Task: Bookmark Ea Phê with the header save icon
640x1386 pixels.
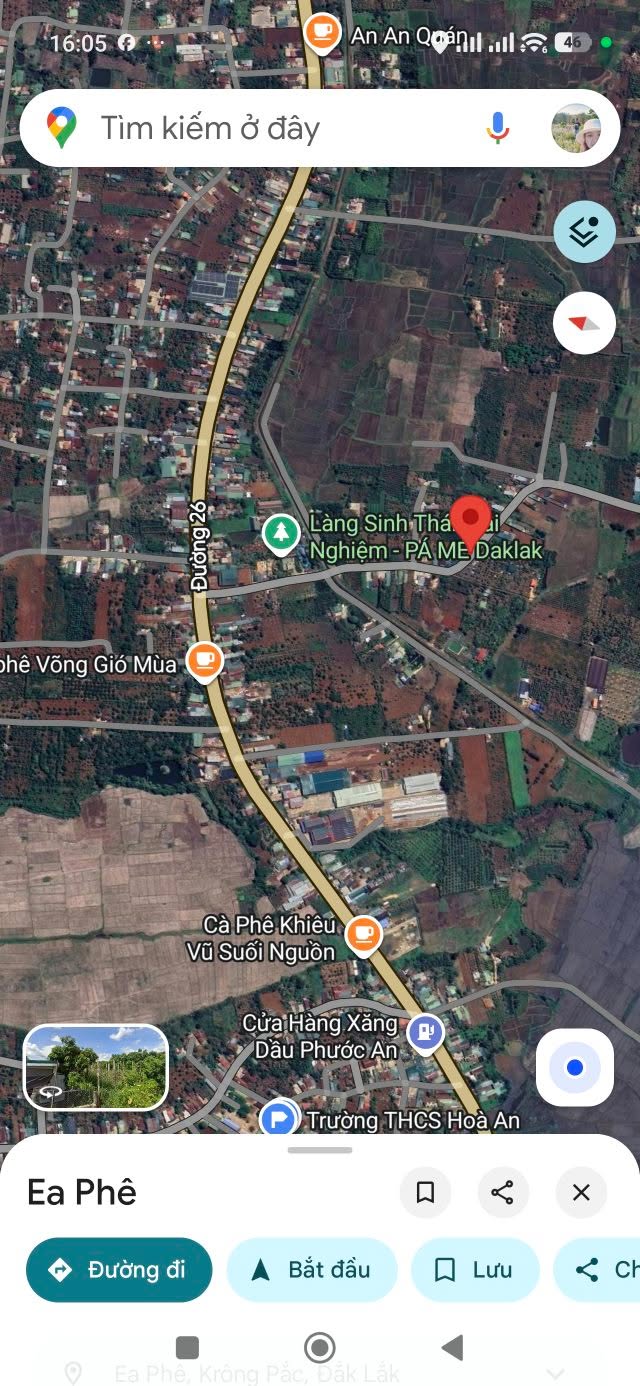Action: (x=425, y=1192)
